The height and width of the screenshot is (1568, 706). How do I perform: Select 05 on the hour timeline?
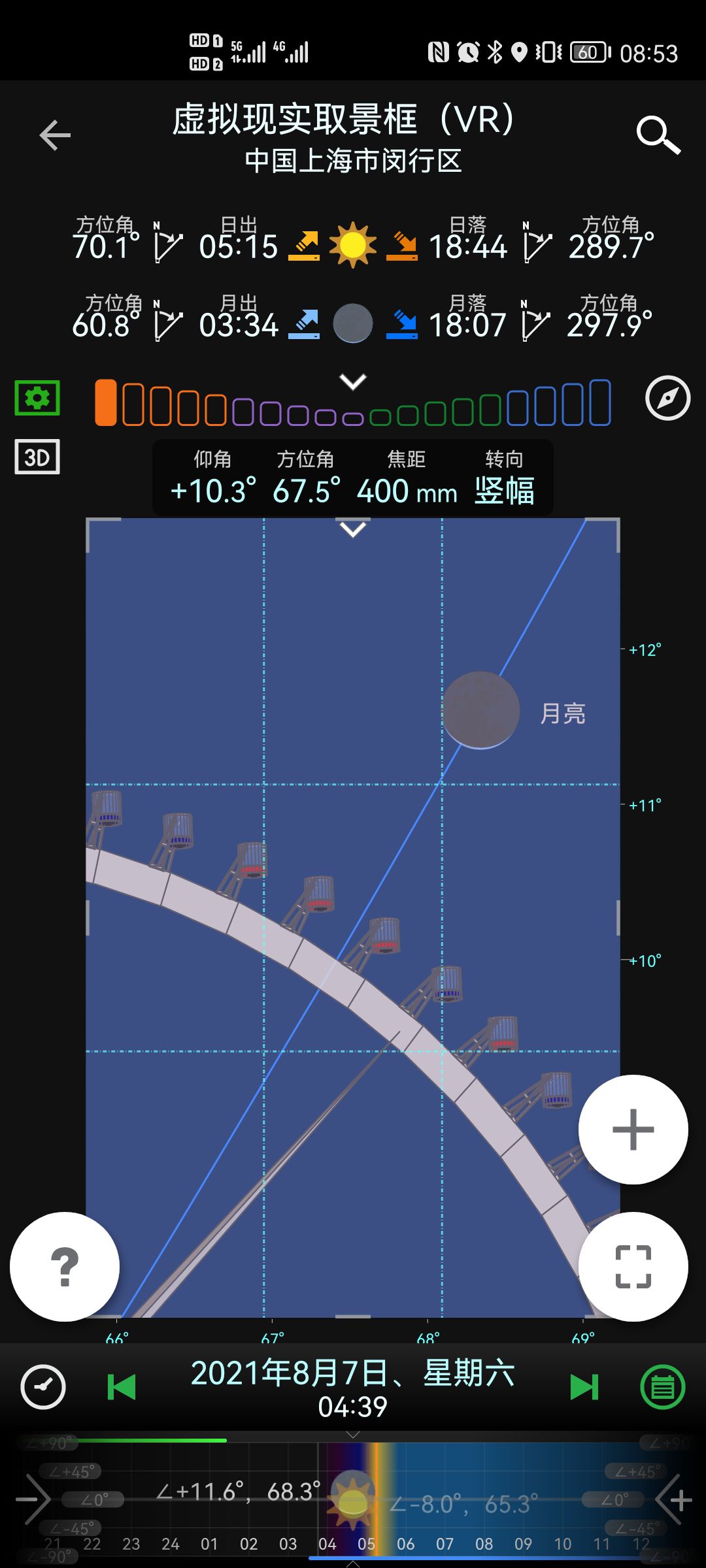tap(366, 1544)
